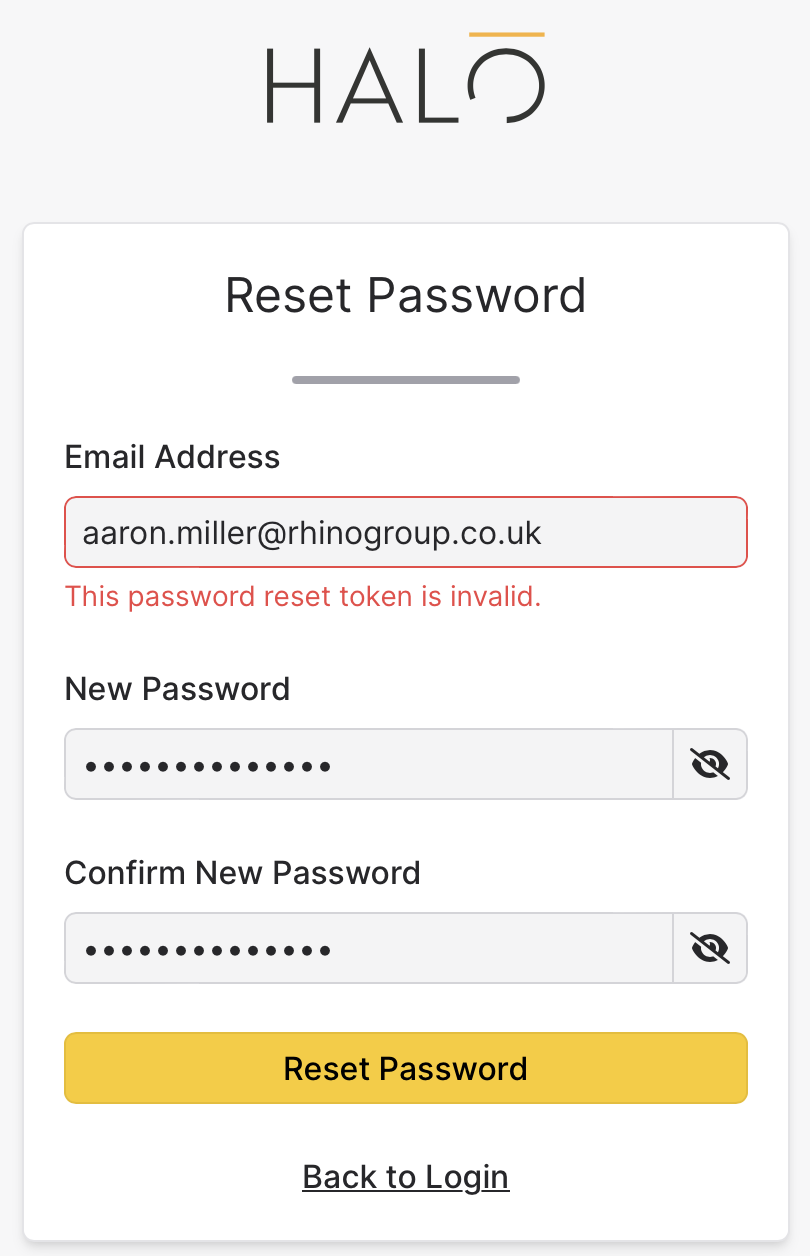Image resolution: width=810 pixels, height=1256 pixels.
Task: Show the New Password characters
Action: coord(710,765)
